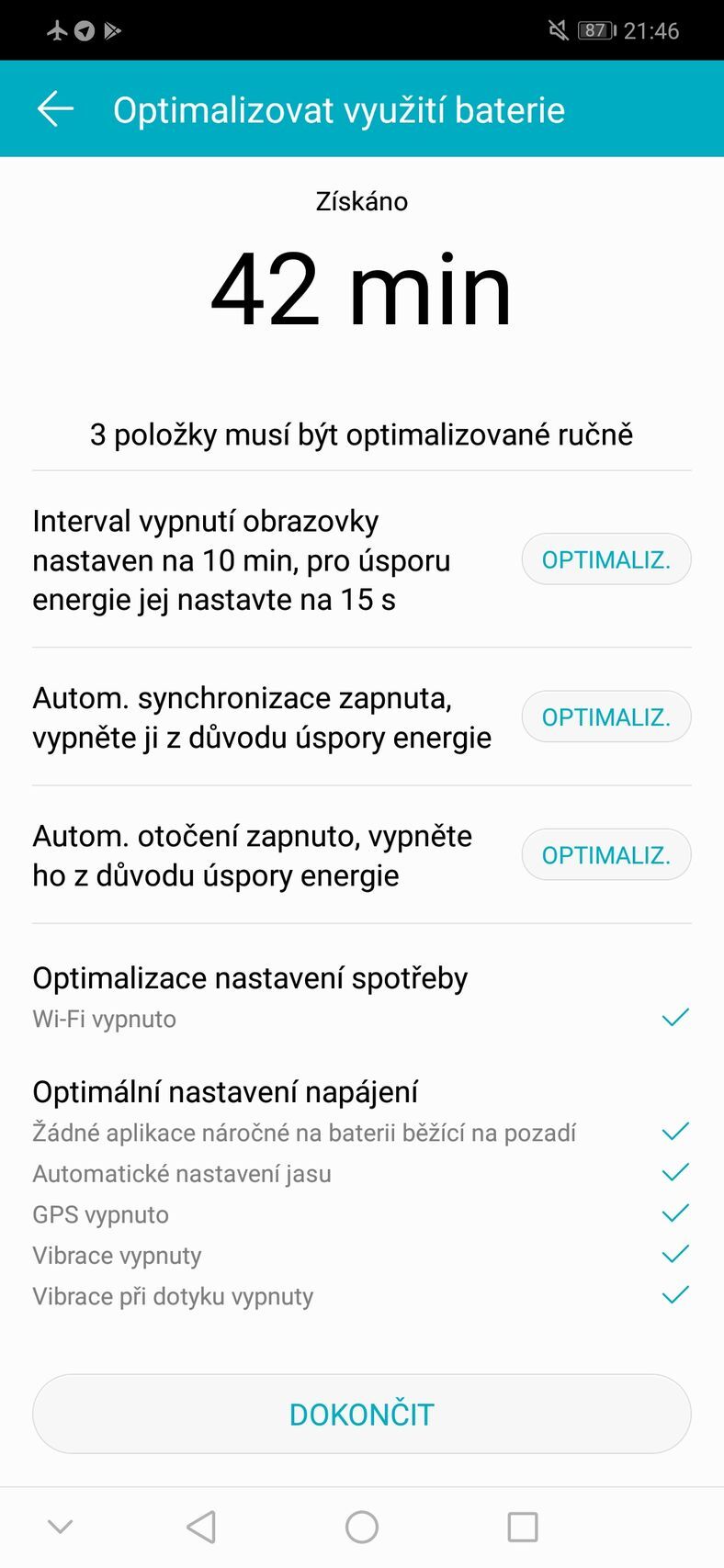Screen dimensions: 724x1568
Task: Optimize the auto-rotation setting
Action: tap(605, 855)
